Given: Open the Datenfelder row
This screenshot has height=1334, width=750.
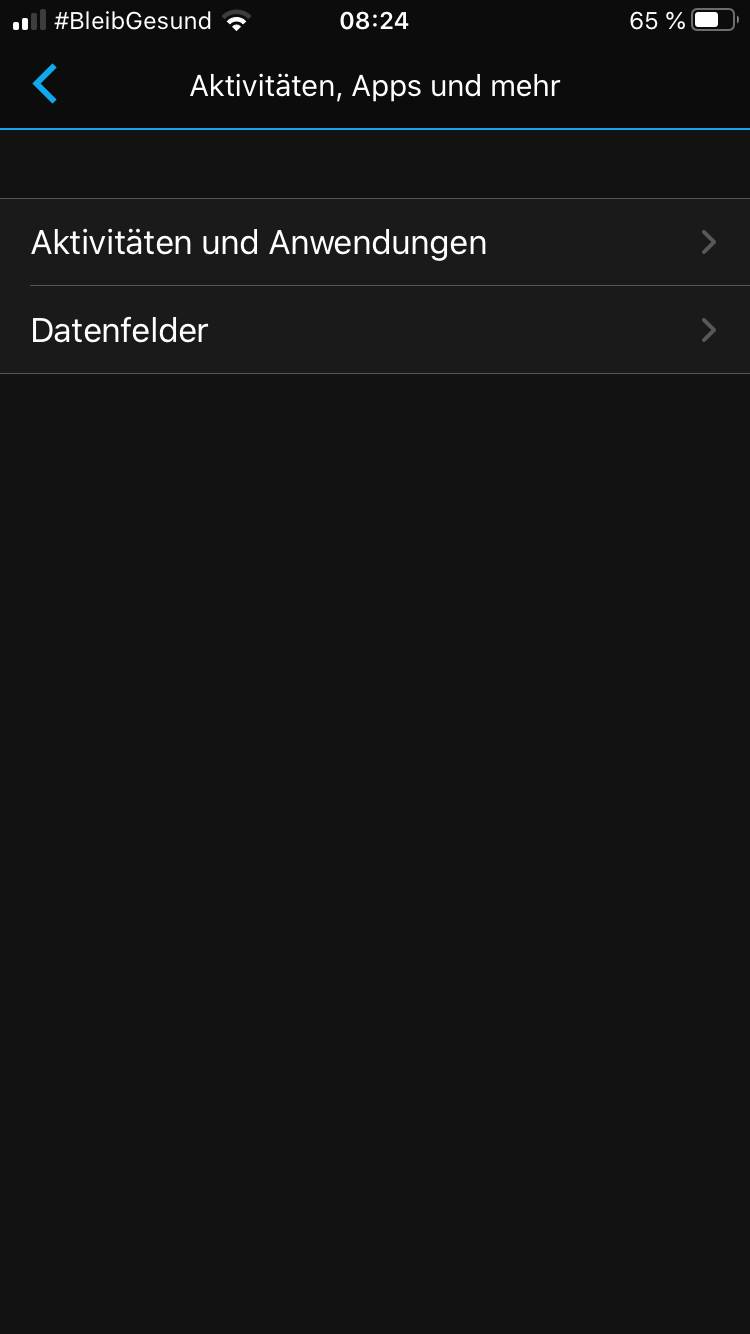Looking at the screenshot, I should 375,330.
